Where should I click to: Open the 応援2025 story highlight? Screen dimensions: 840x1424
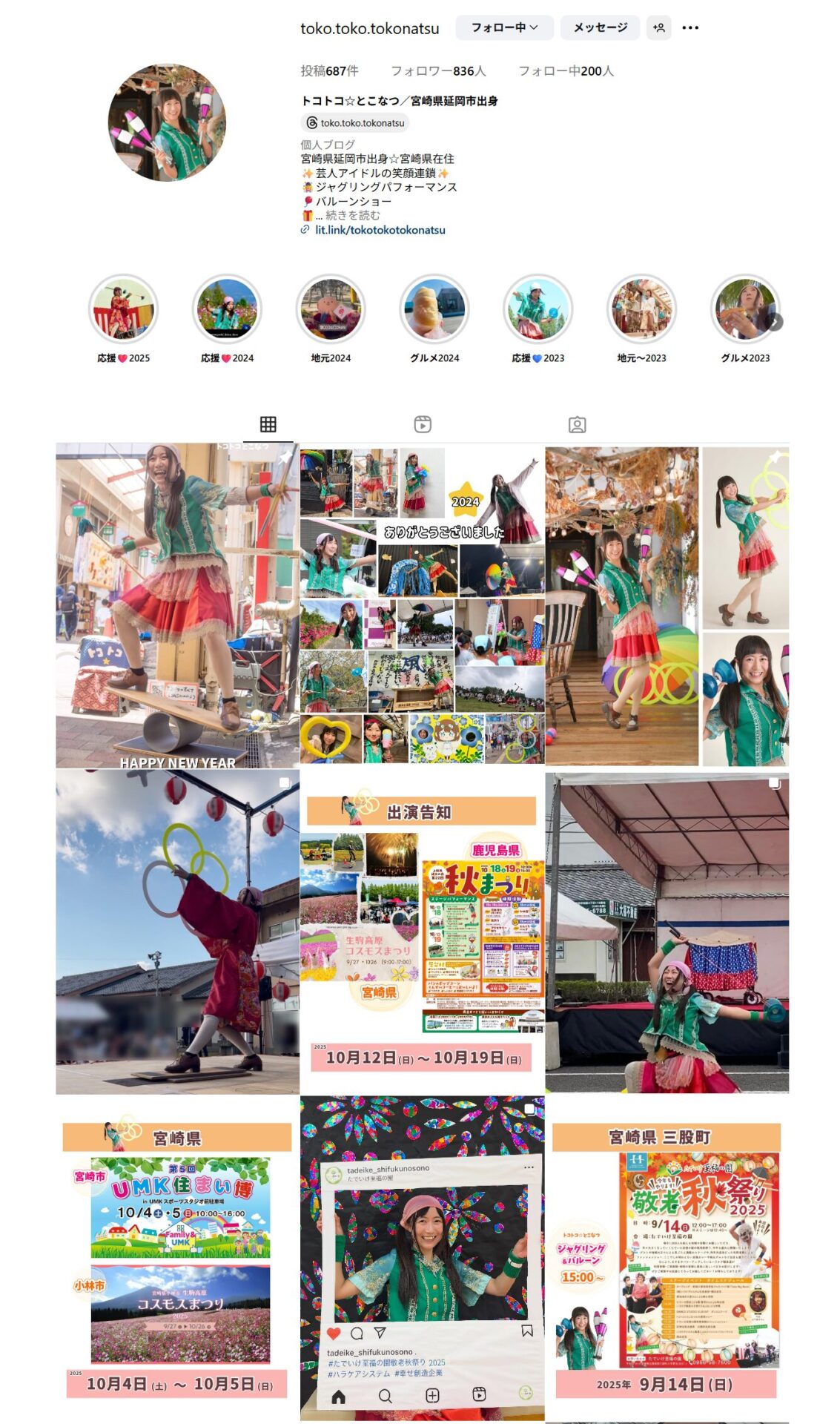(x=123, y=310)
